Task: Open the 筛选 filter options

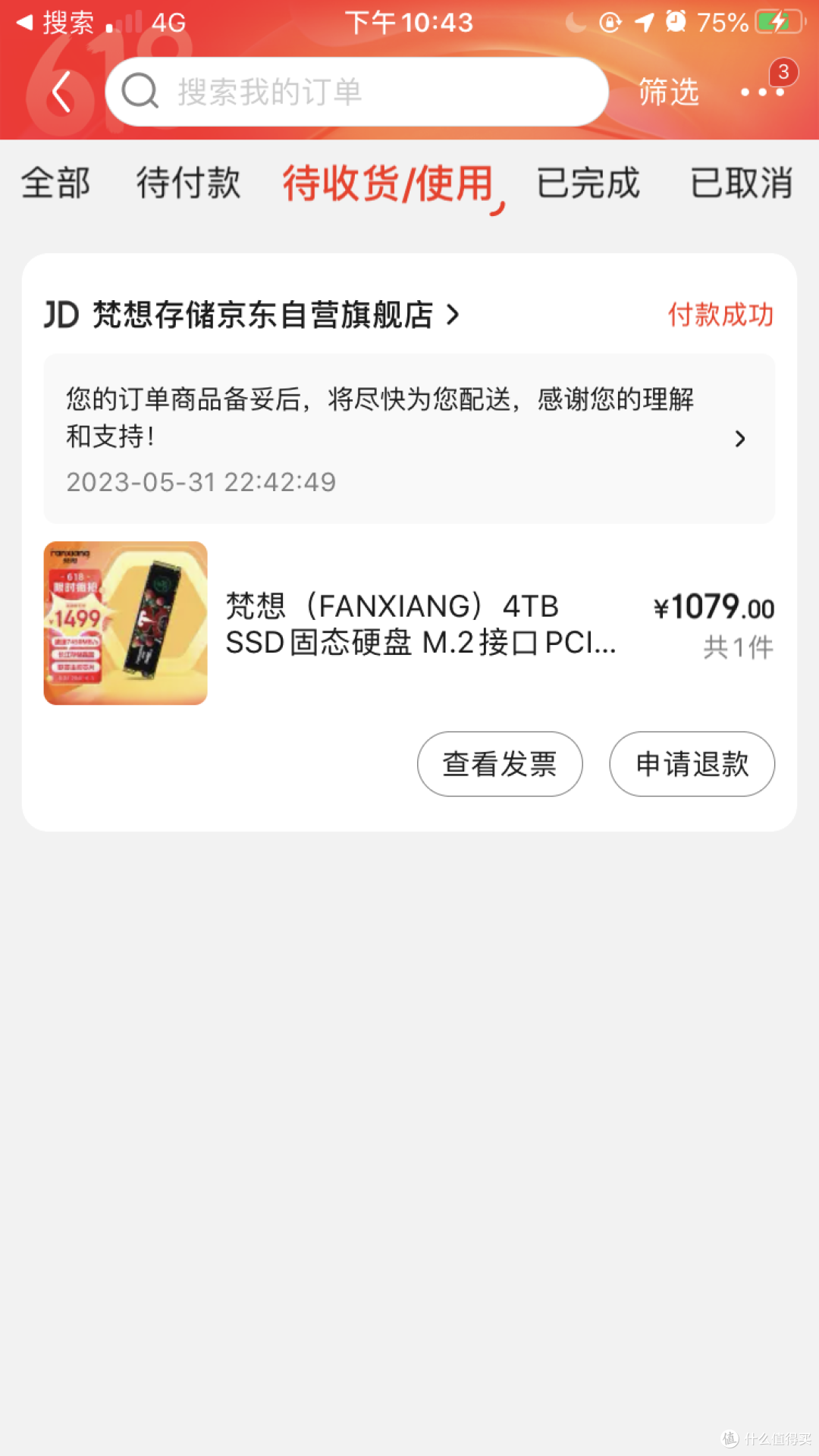Action: click(668, 92)
